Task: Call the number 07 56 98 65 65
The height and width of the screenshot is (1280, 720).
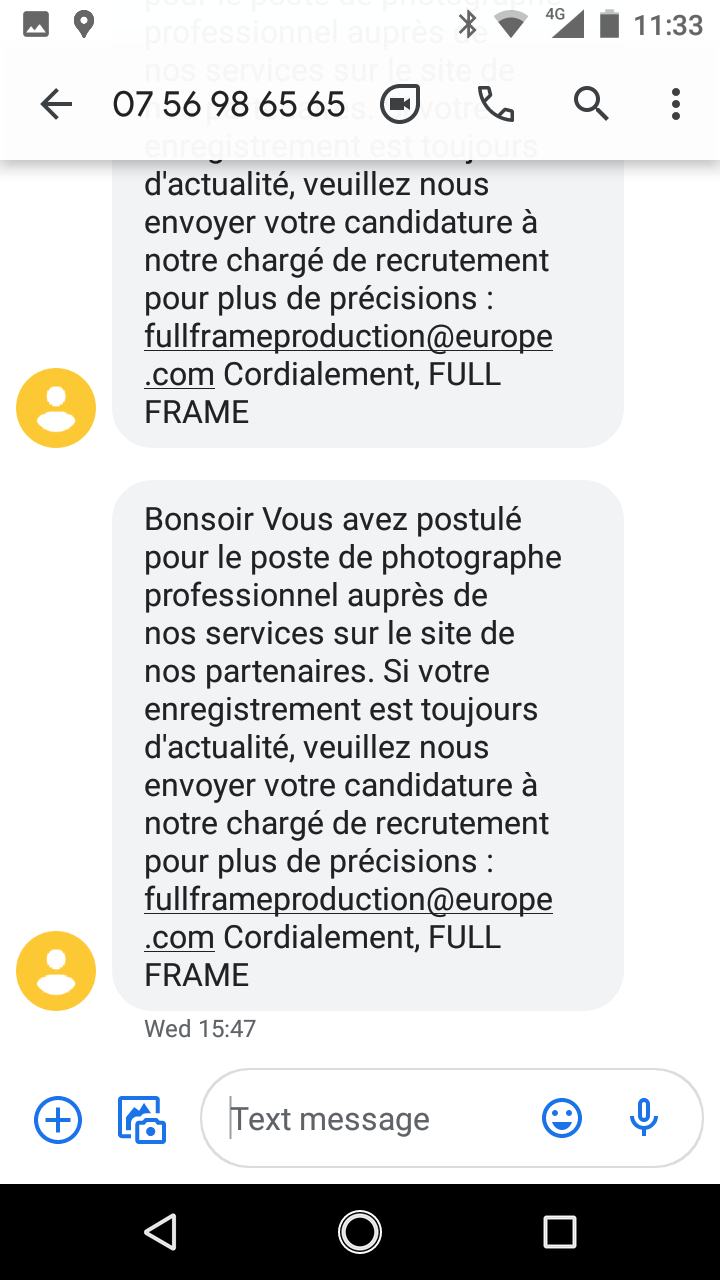Action: (495, 104)
